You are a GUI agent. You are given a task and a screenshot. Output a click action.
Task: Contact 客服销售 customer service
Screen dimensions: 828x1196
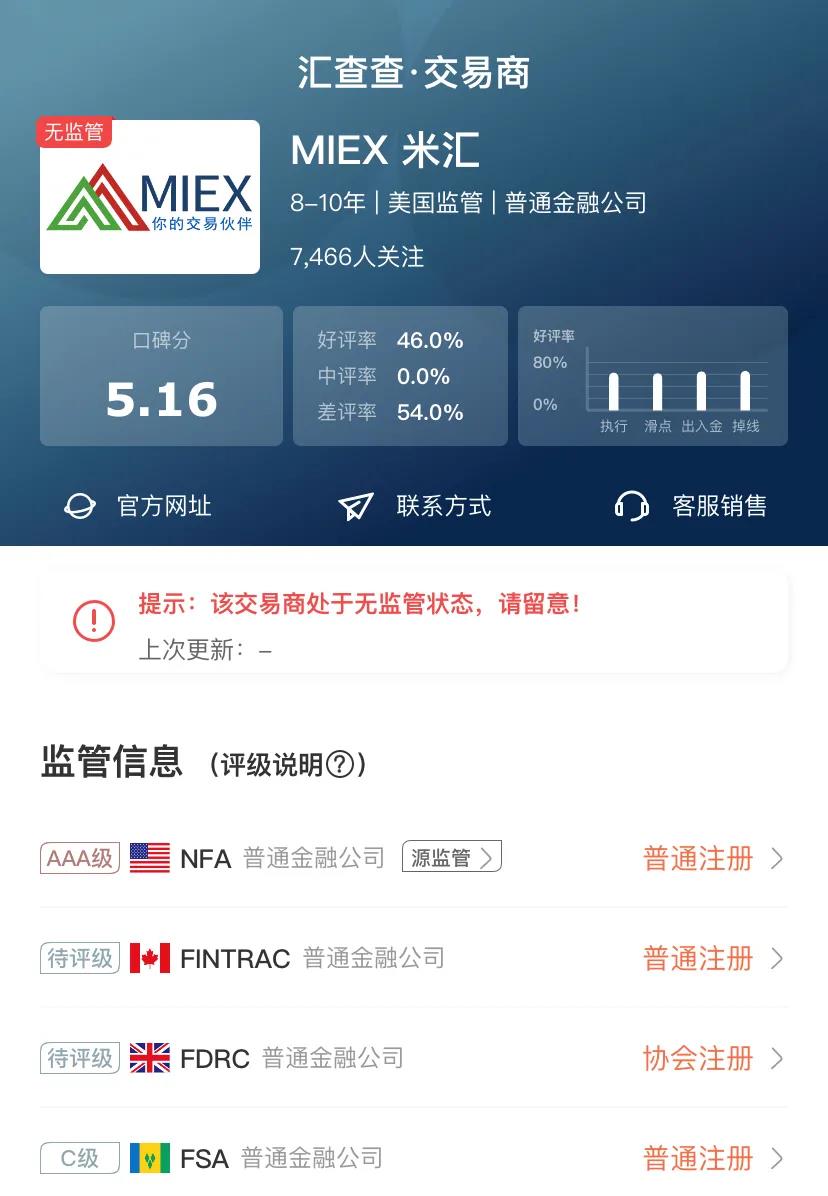point(691,506)
